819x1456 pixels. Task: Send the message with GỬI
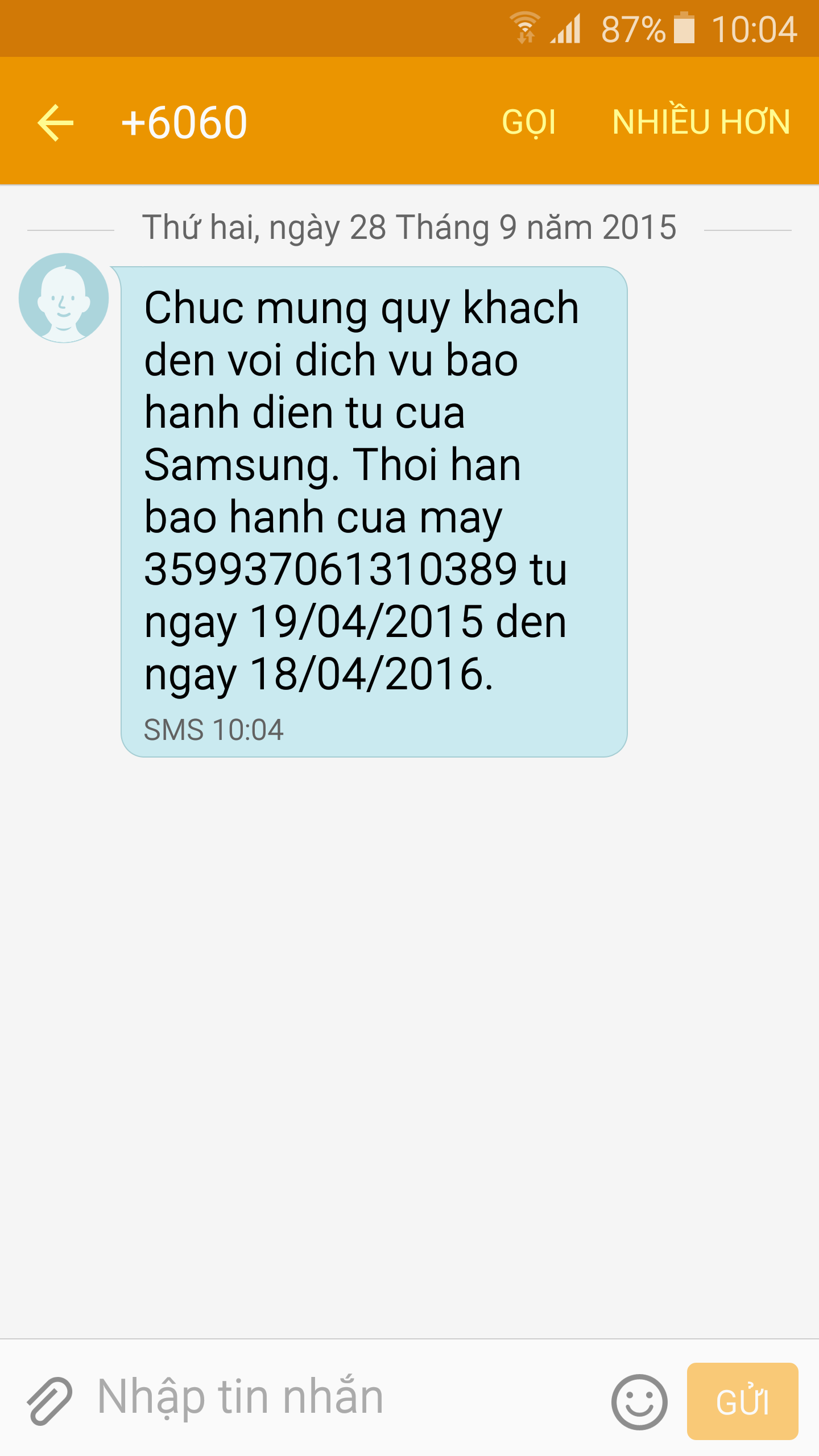point(742,1401)
